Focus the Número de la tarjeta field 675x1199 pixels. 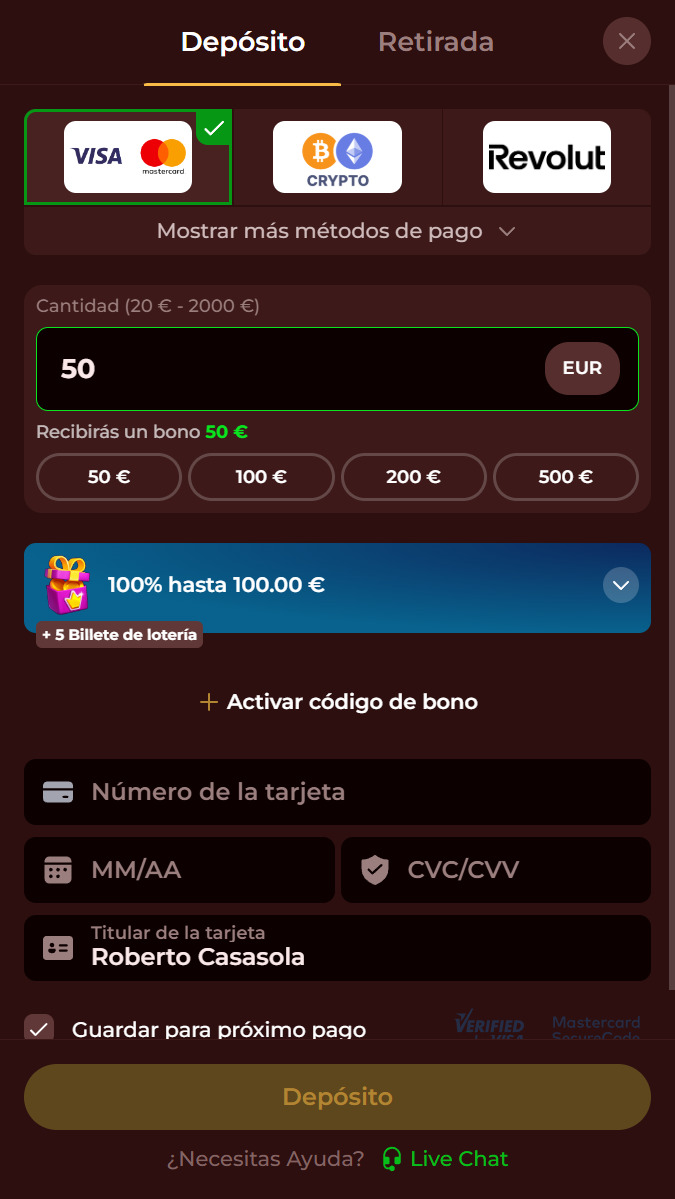pos(337,792)
